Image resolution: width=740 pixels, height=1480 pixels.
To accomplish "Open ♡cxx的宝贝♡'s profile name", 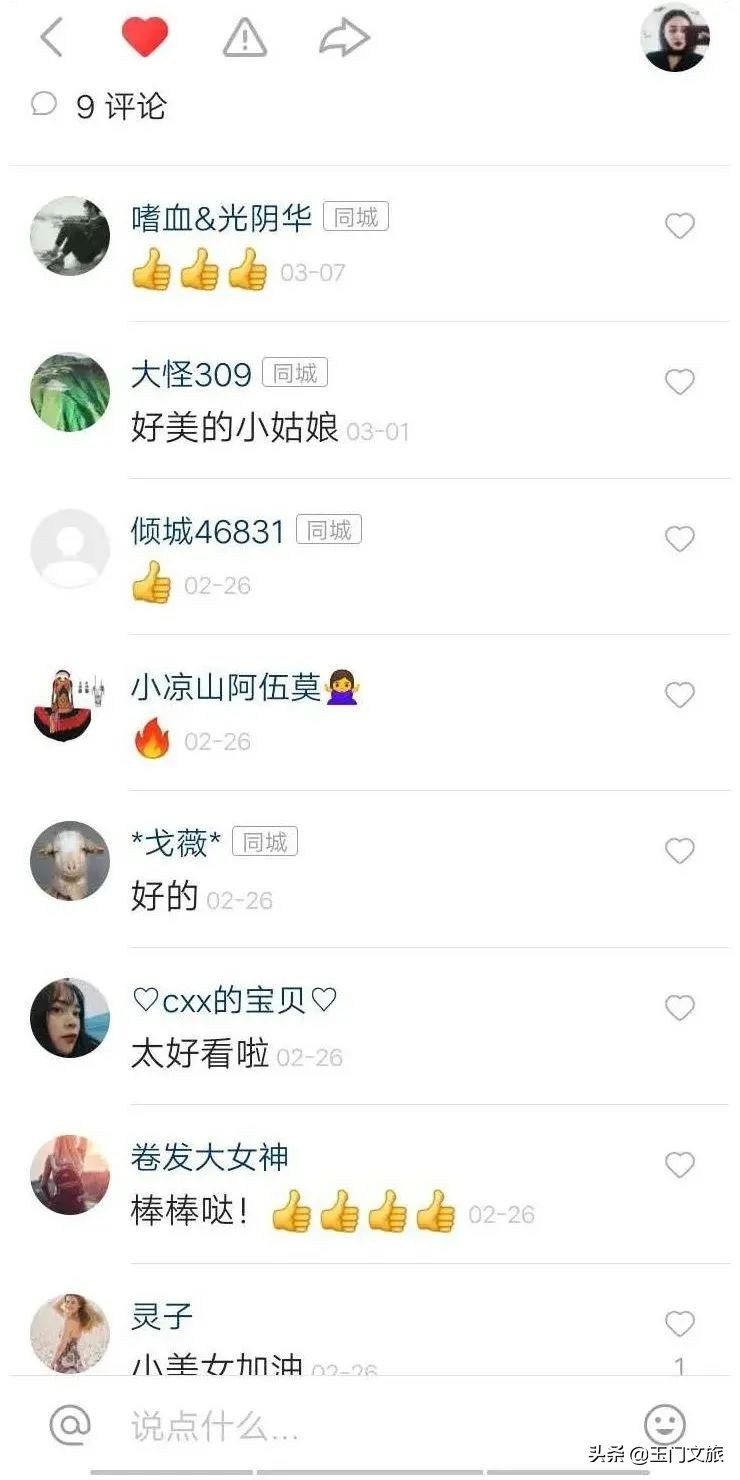I will tap(233, 998).
